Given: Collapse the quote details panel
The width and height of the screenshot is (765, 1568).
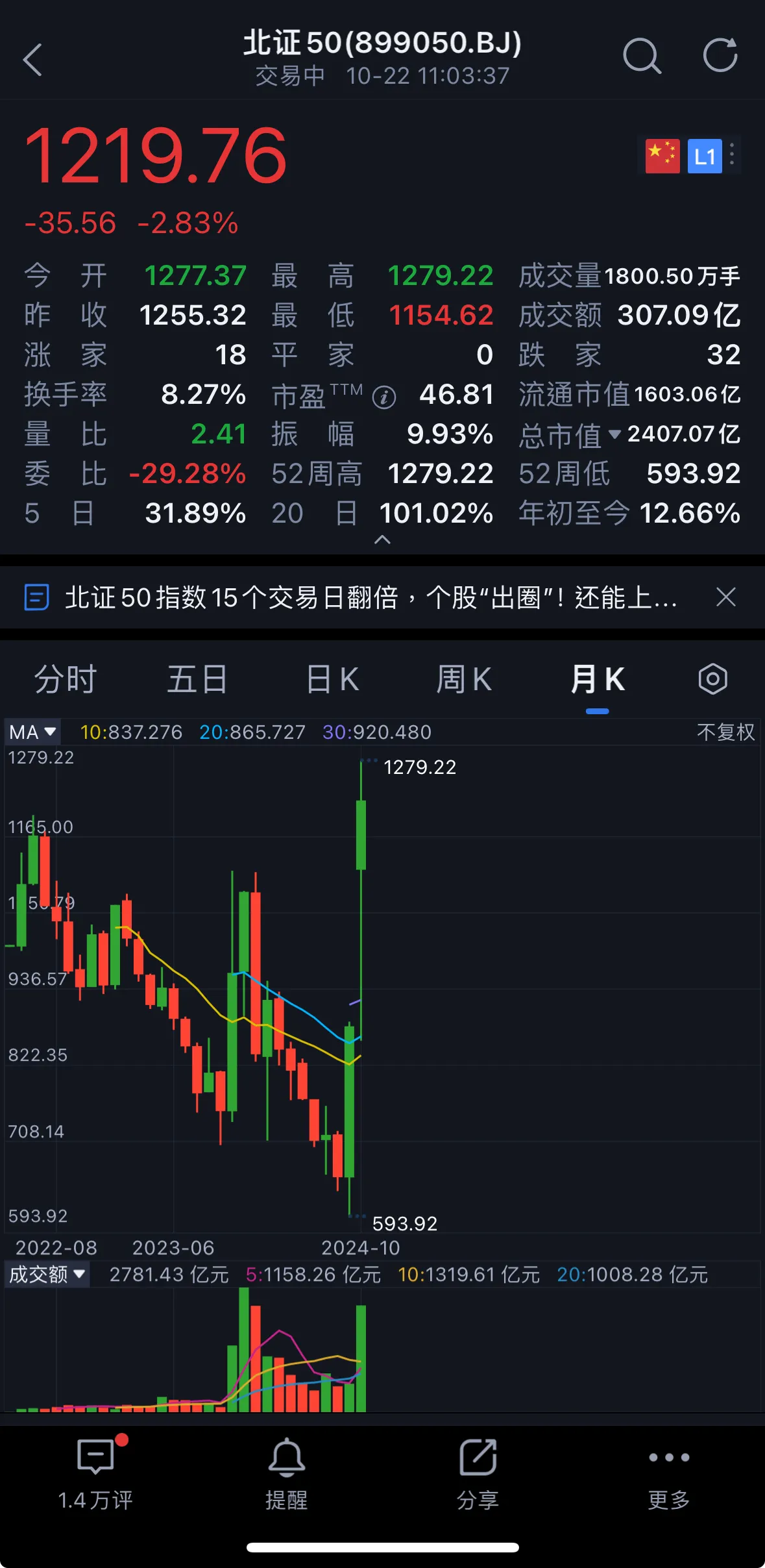Looking at the screenshot, I should pyautogui.click(x=382, y=540).
